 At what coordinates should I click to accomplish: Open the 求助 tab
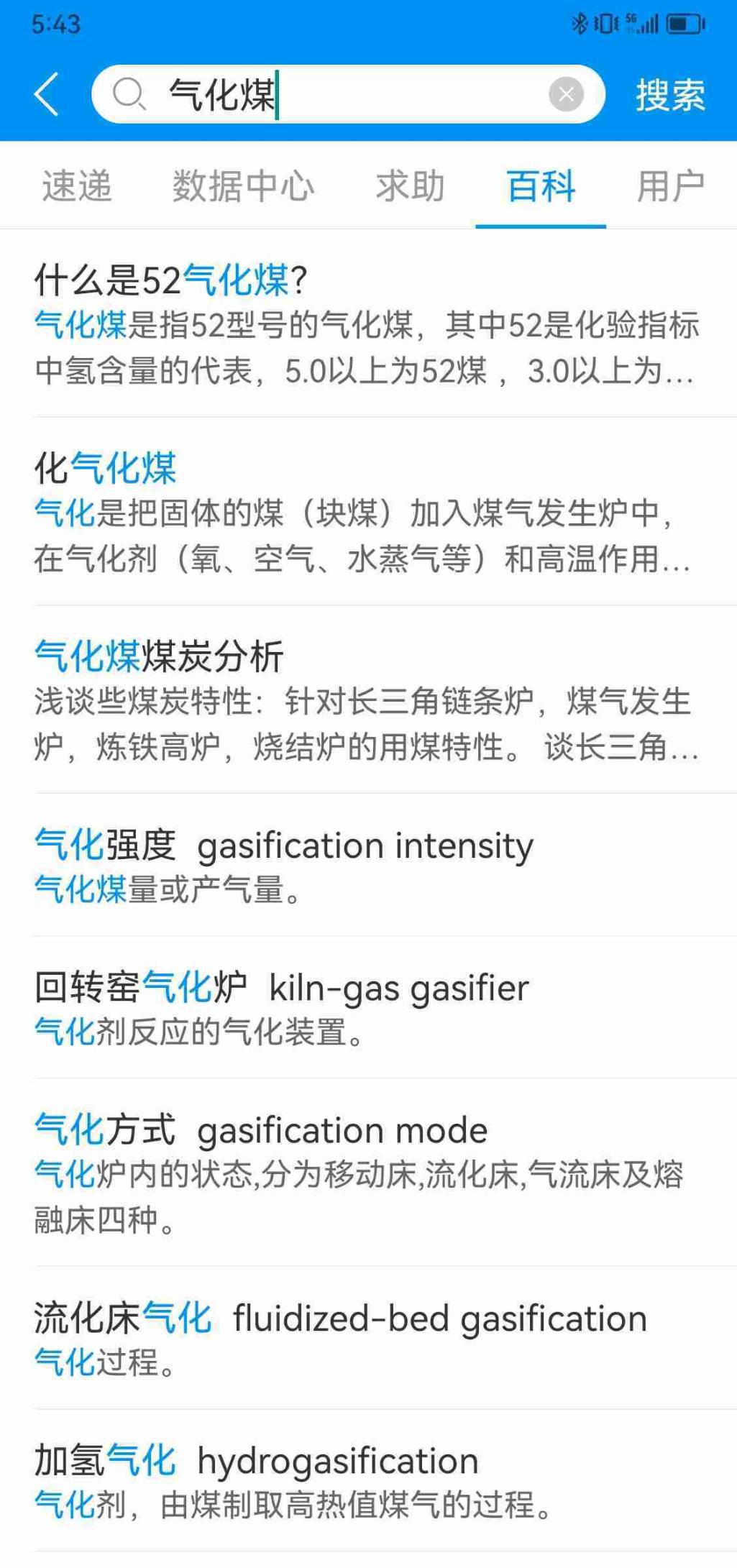[x=410, y=186]
